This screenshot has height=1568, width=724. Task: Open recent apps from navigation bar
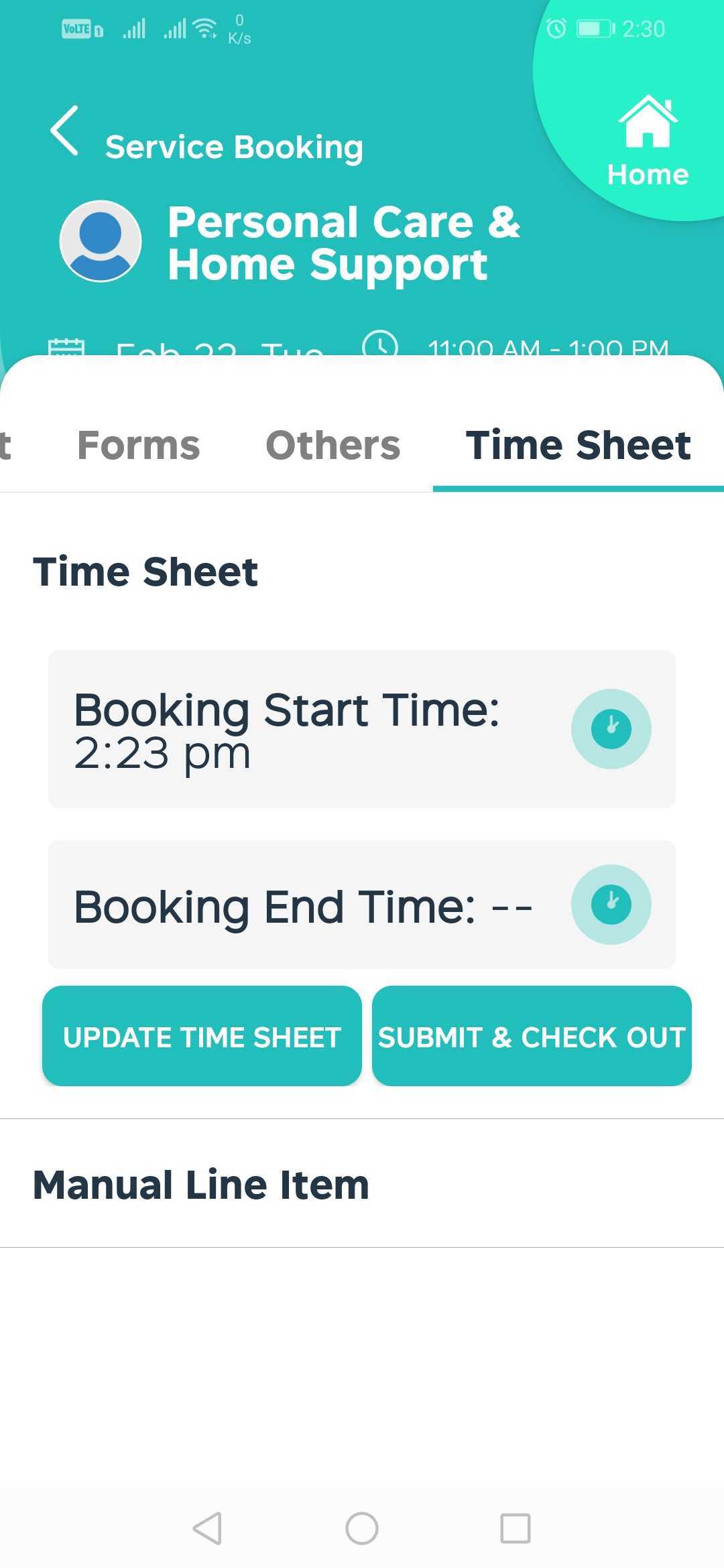[x=516, y=1528]
